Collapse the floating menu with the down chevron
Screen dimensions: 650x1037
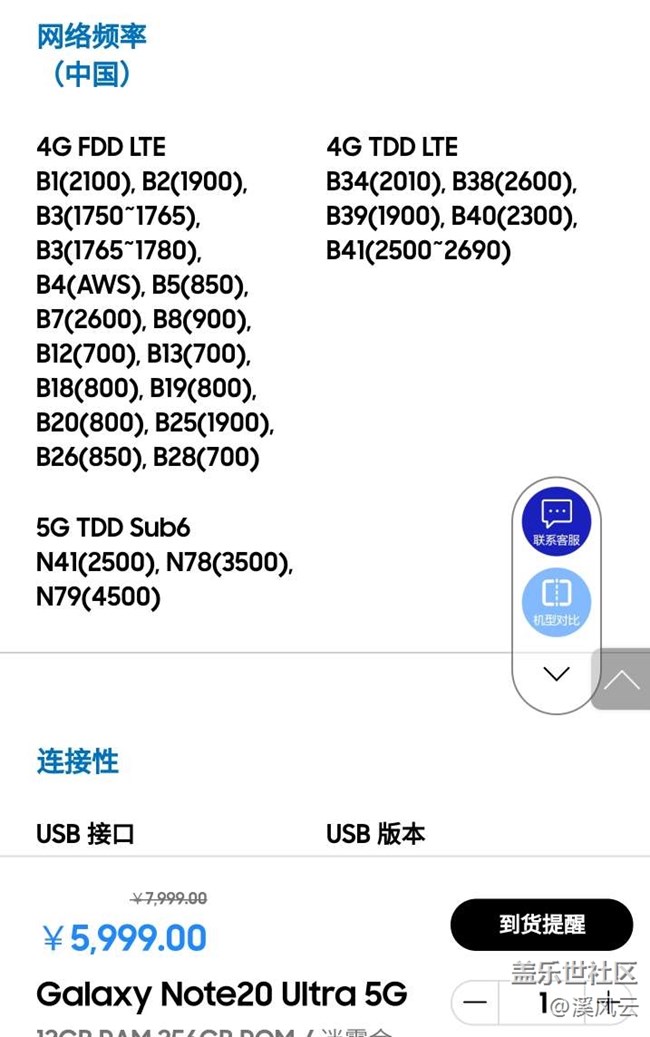coord(556,674)
